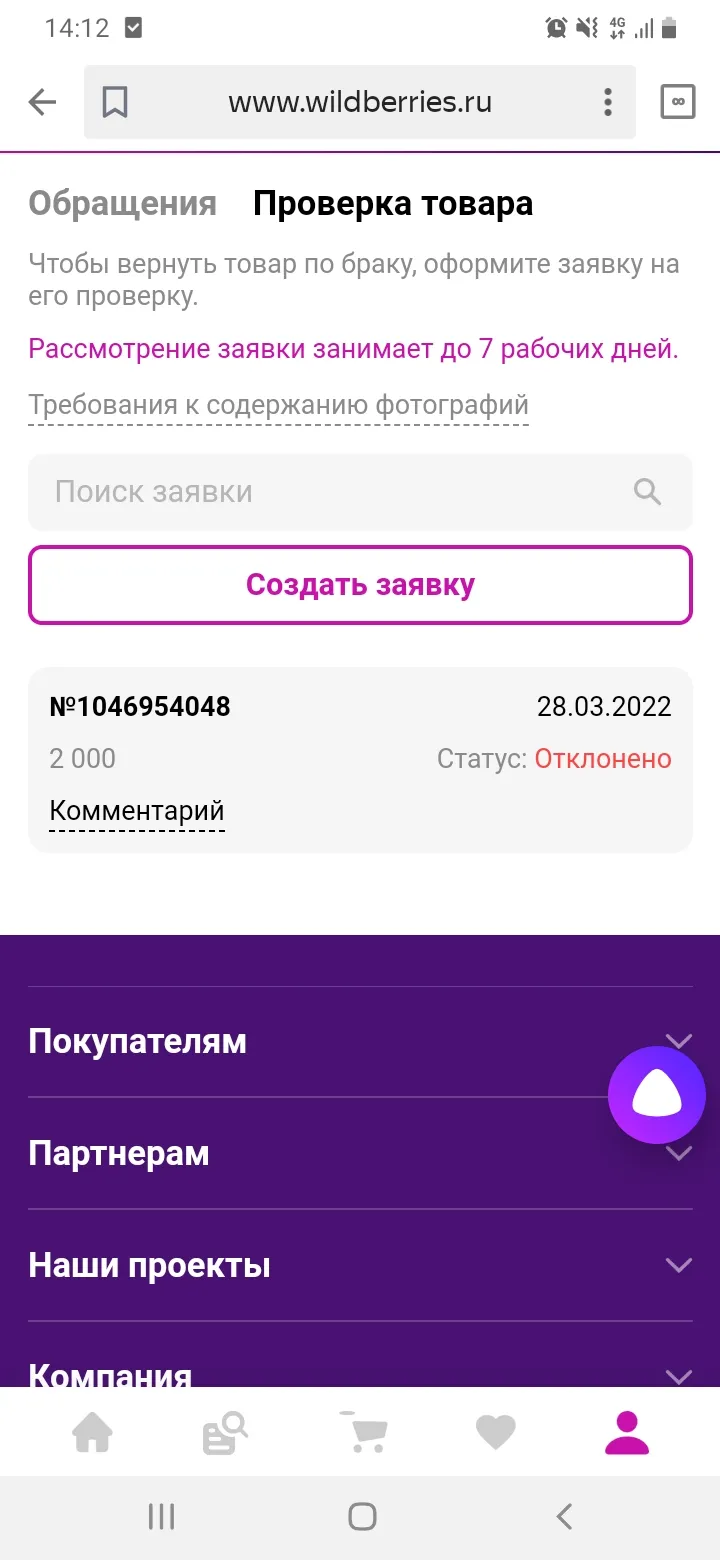720x1560 pixels.
Task: Open Требования к содержанию фотографий link
Action: pos(278,406)
